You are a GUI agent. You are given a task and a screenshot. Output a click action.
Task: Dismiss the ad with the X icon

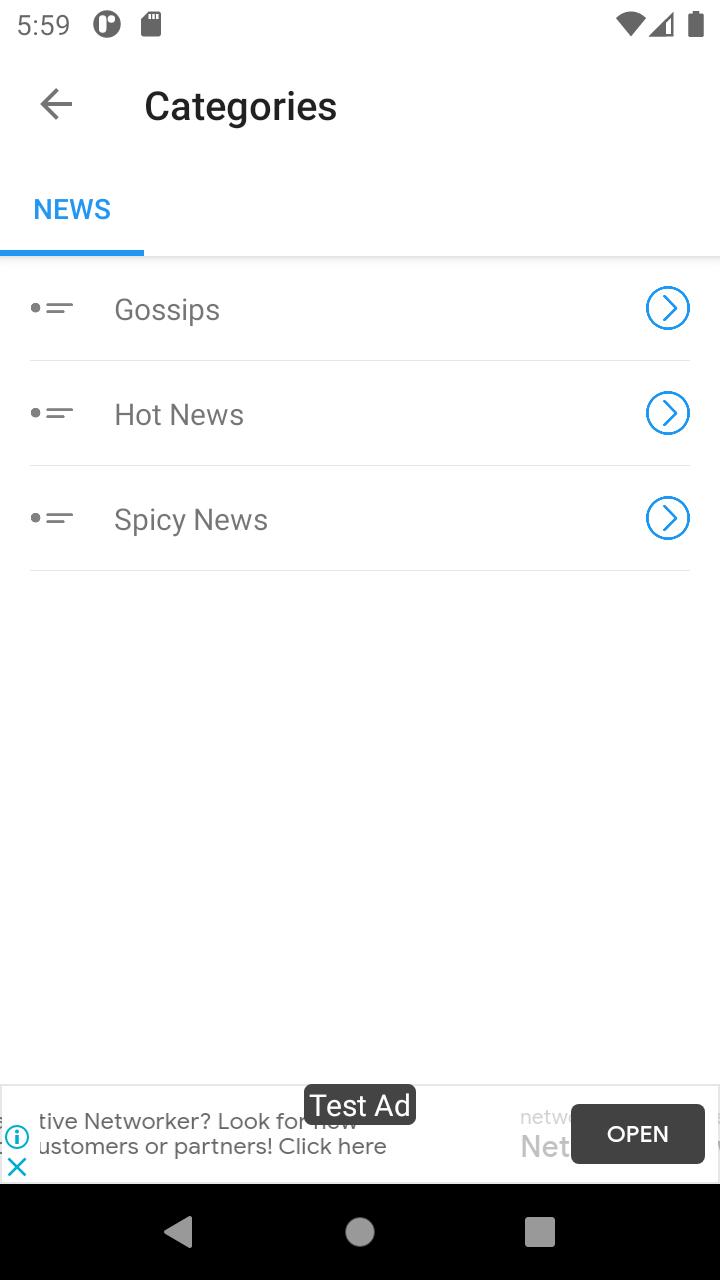click(x=17, y=1167)
